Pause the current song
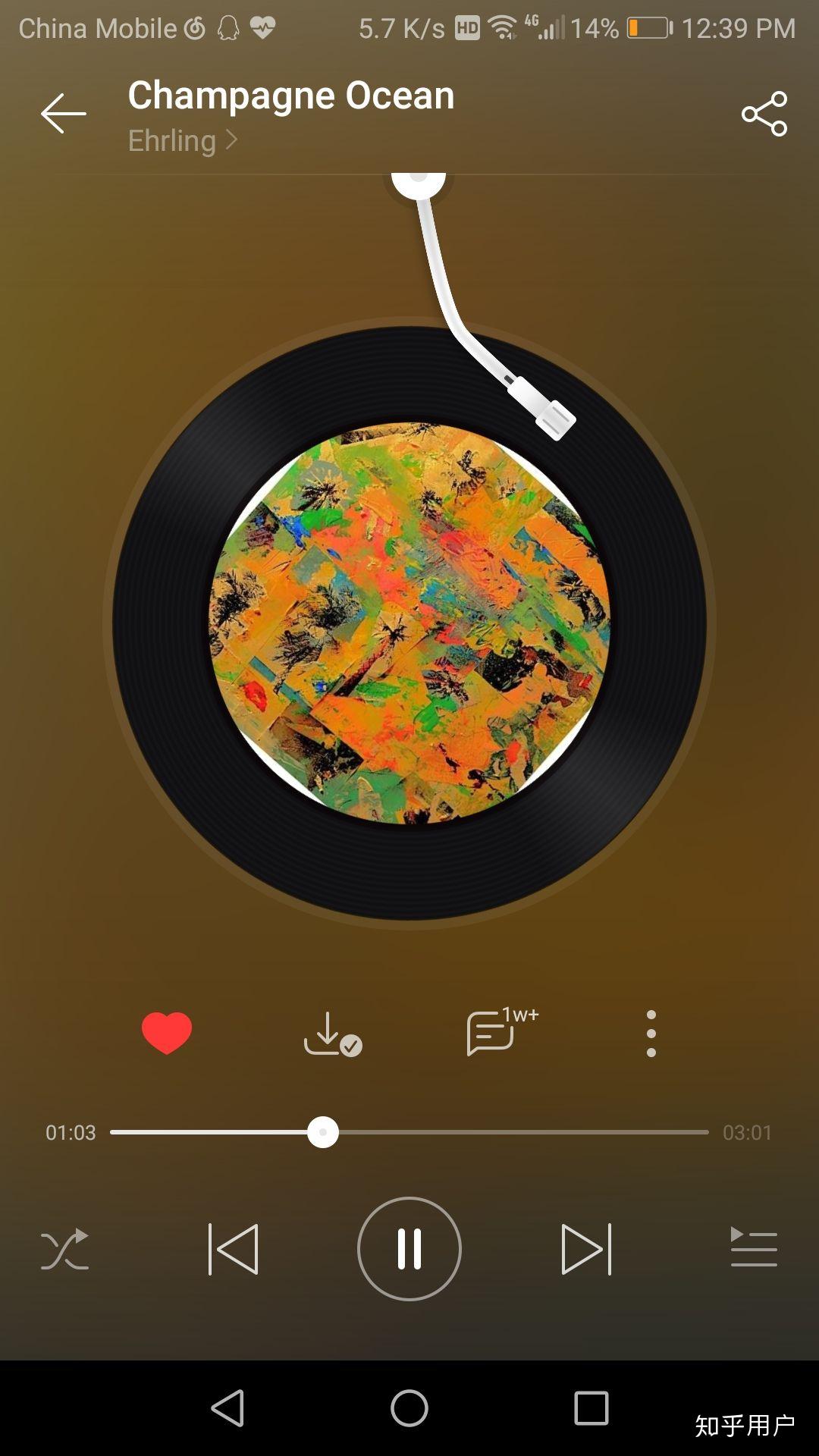 pyautogui.click(x=409, y=1249)
